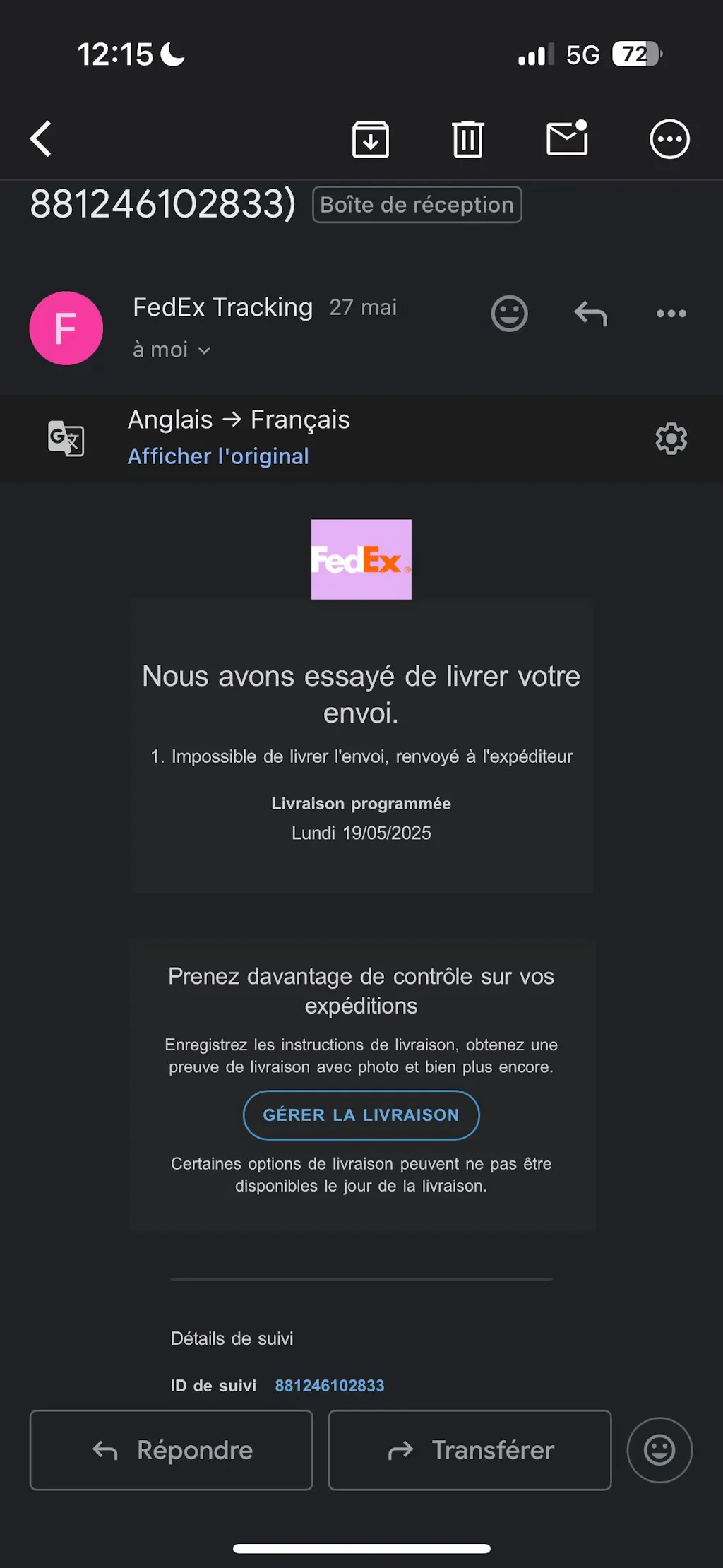
Task: Delete this email with the trash icon
Action: pos(467,139)
